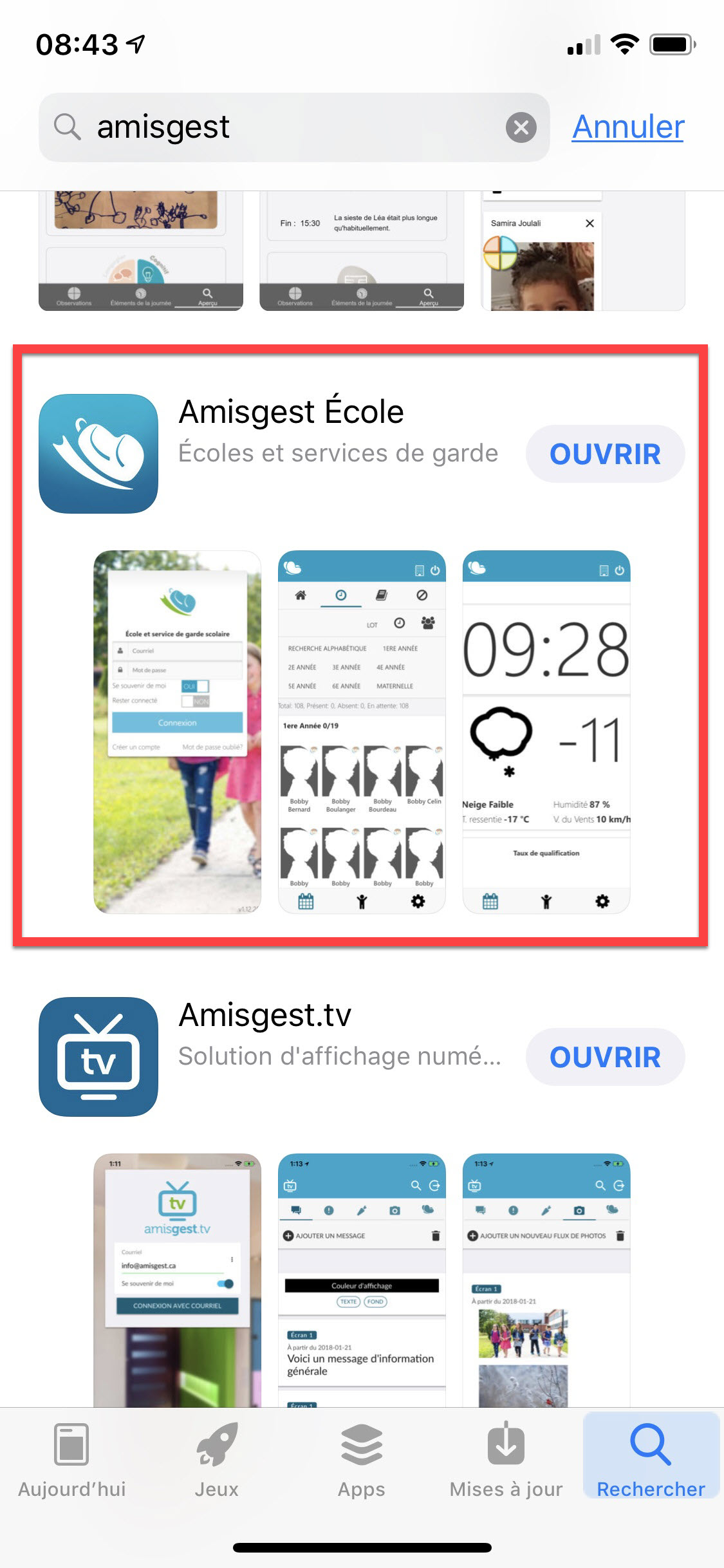Switch to the Apps tab
The image size is (724, 1568).
(361, 1459)
